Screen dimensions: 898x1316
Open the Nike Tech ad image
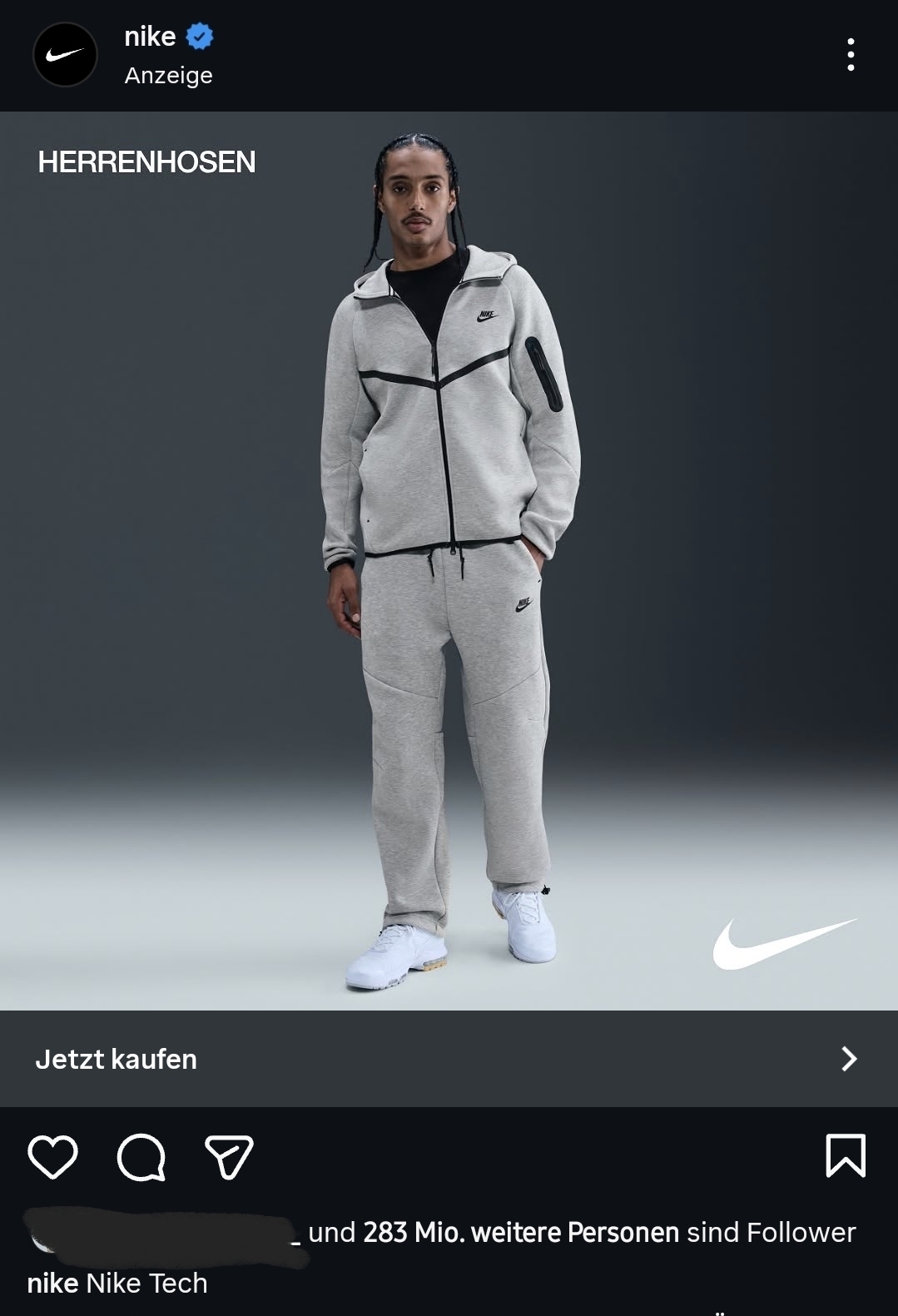coord(449,560)
